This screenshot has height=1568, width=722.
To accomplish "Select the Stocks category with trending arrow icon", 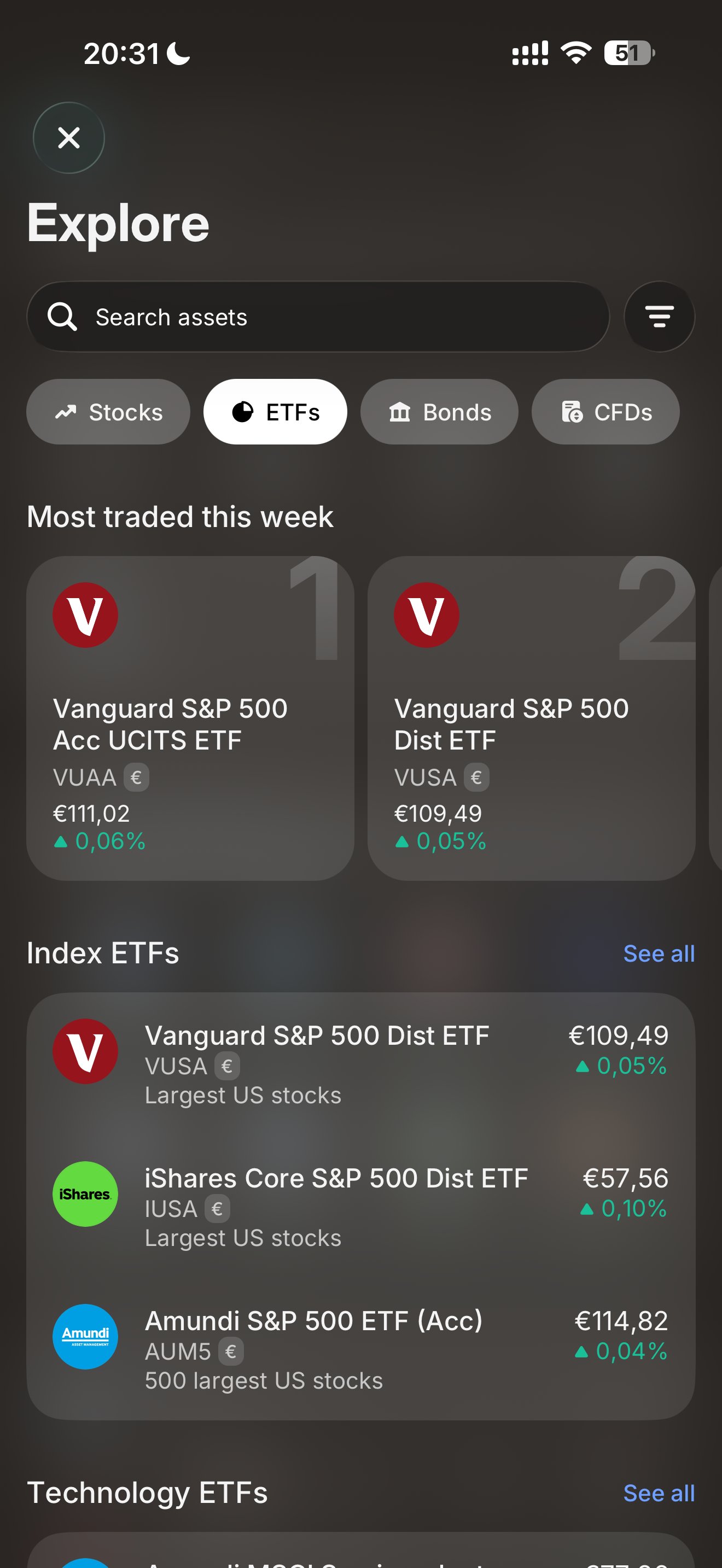I will pyautogui.click(x=108, y=412).
